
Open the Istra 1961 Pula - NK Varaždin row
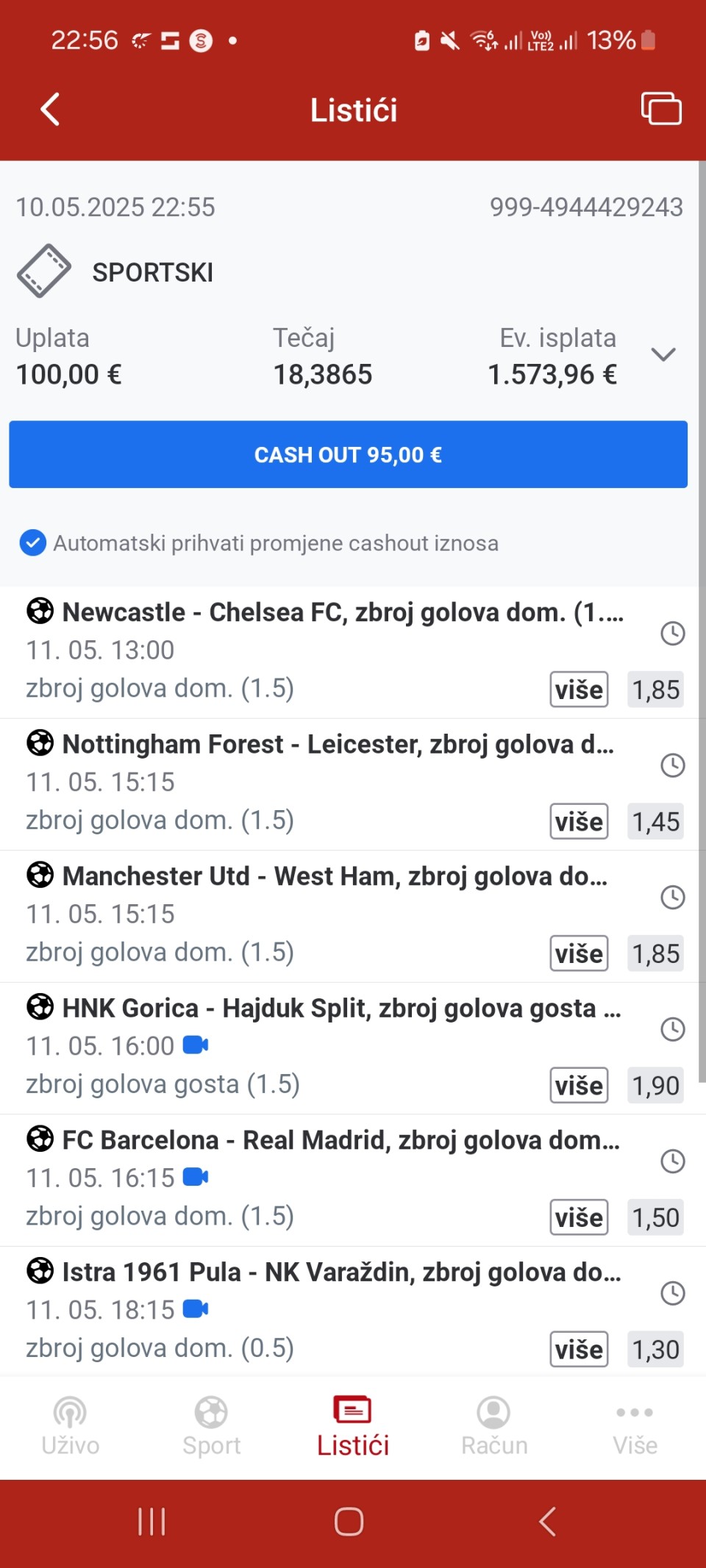(353, 1311)
